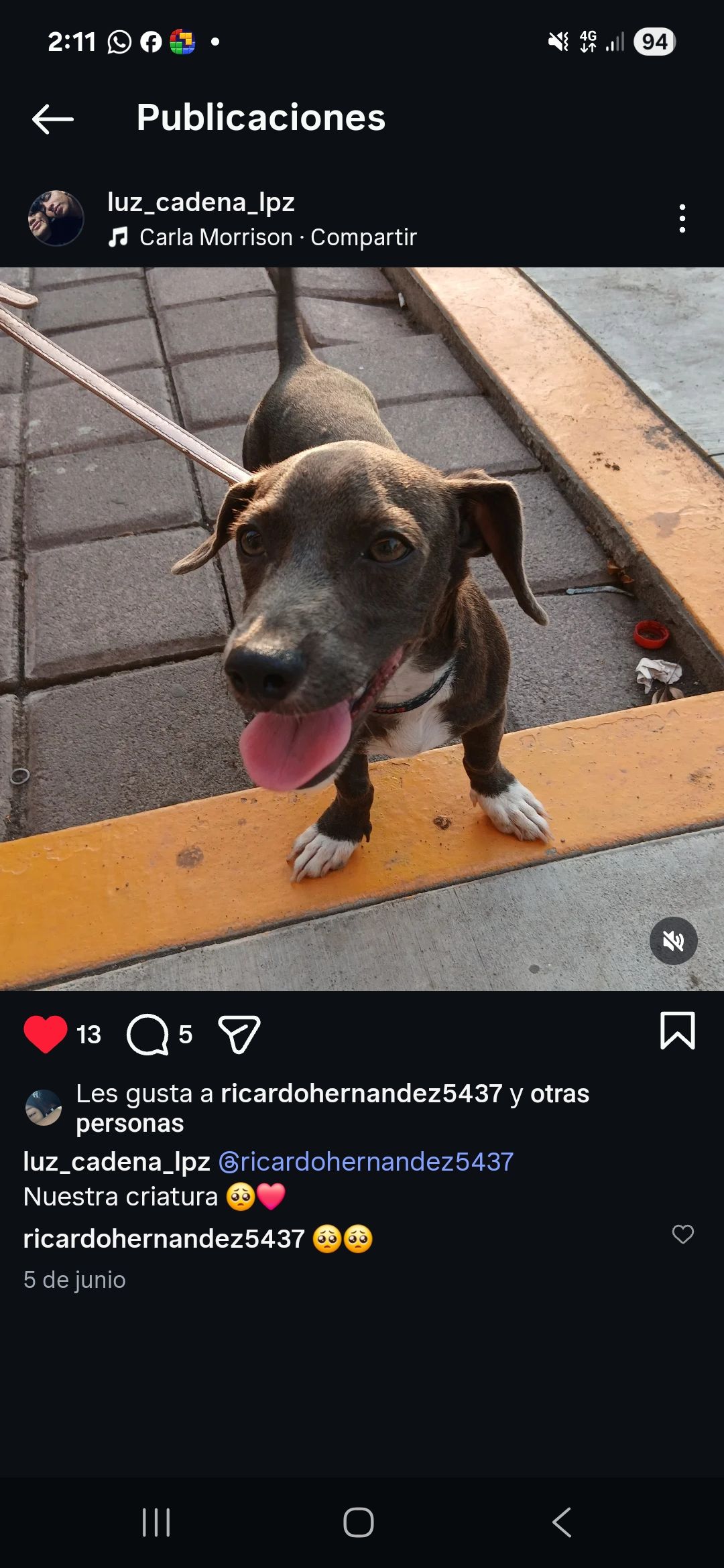Viewport: 724px width, 1568px height.
Task: Open luz_cadena_lpz username in post header
Action: click(x=201, y=202)
